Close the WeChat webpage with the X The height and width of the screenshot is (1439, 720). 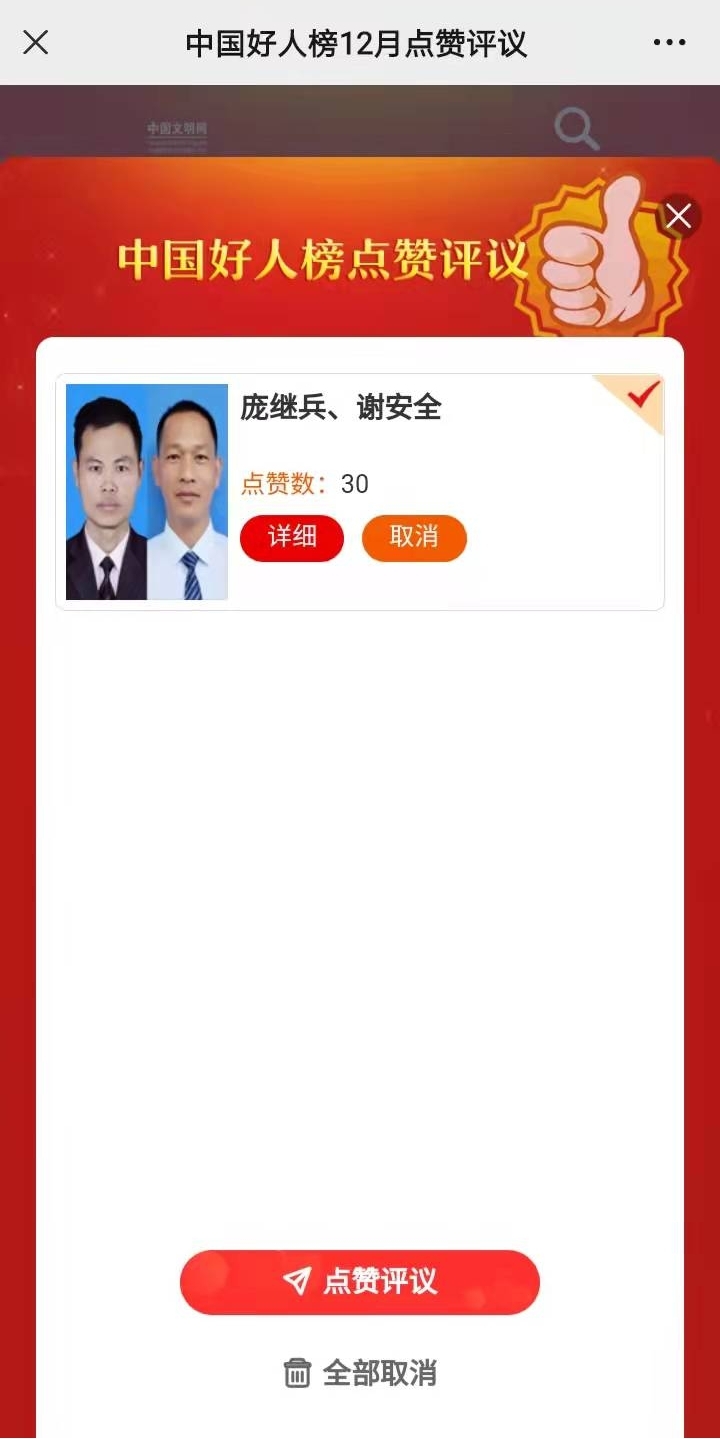36,43
